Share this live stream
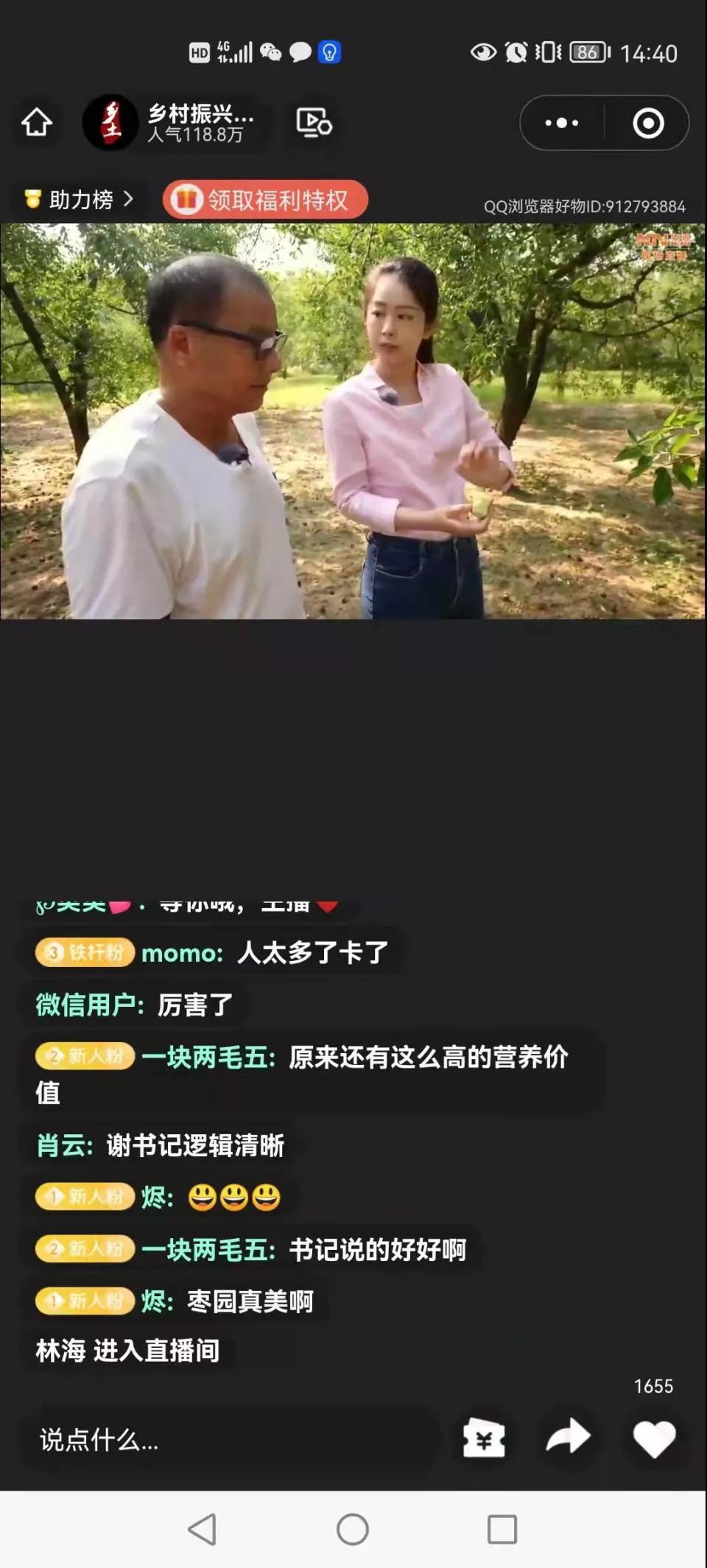The image size is (707, 1568). (x=568, y=1437)
